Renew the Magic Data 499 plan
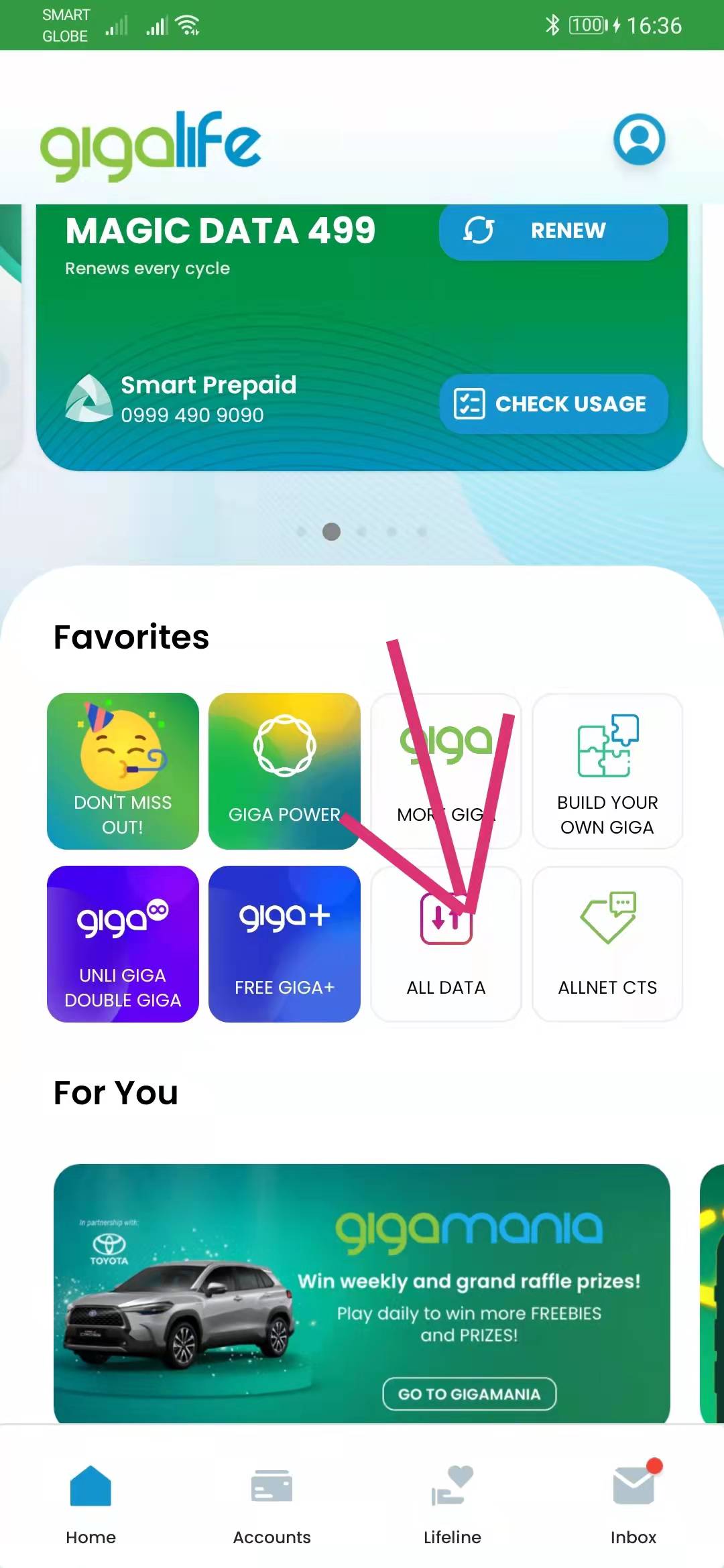The height and width of the screenshot is (1568, 724). pyautogui.click(x=553, y=231)
